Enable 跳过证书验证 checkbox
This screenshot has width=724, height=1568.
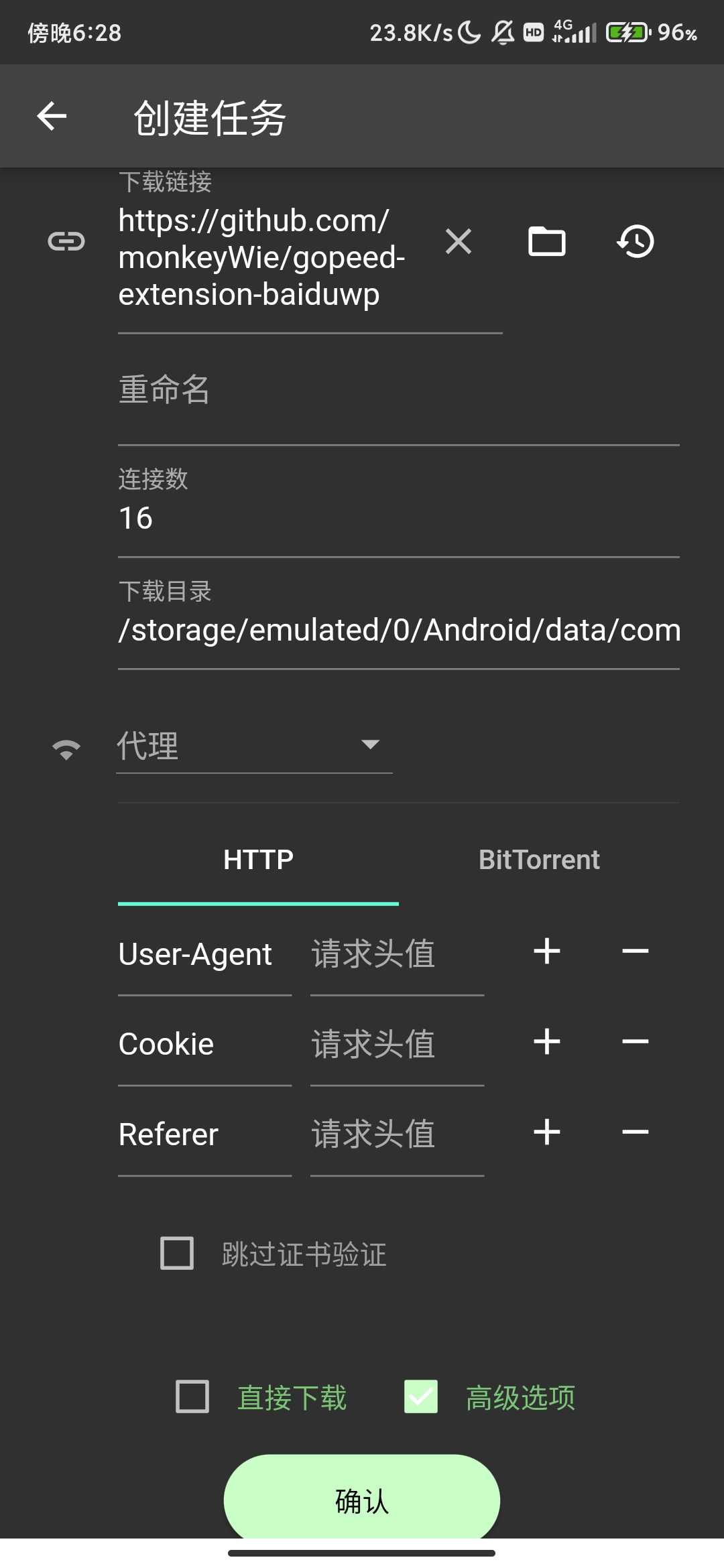[x=177, y=1253]
